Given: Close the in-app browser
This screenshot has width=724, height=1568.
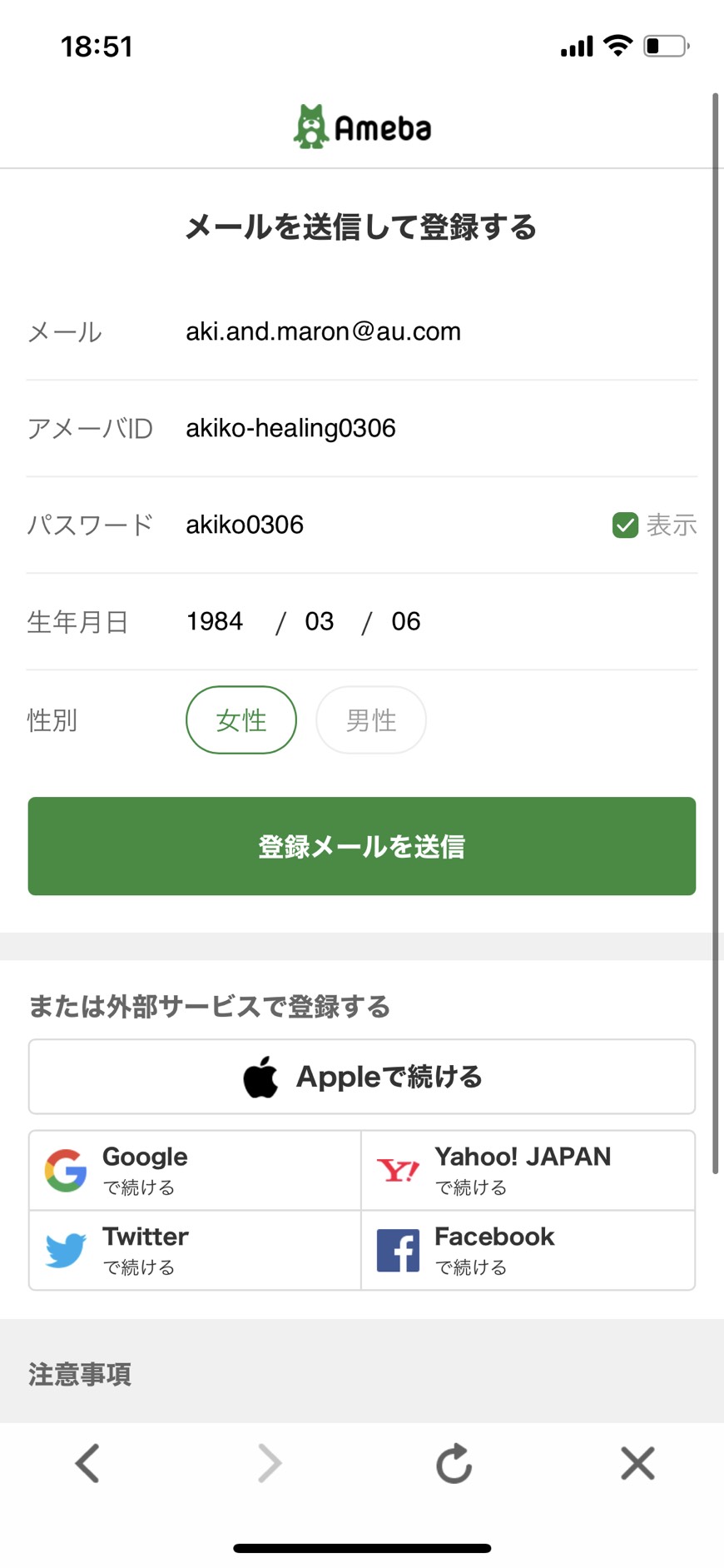Looking at the screenshot, I should click(x=638, y=1463).
